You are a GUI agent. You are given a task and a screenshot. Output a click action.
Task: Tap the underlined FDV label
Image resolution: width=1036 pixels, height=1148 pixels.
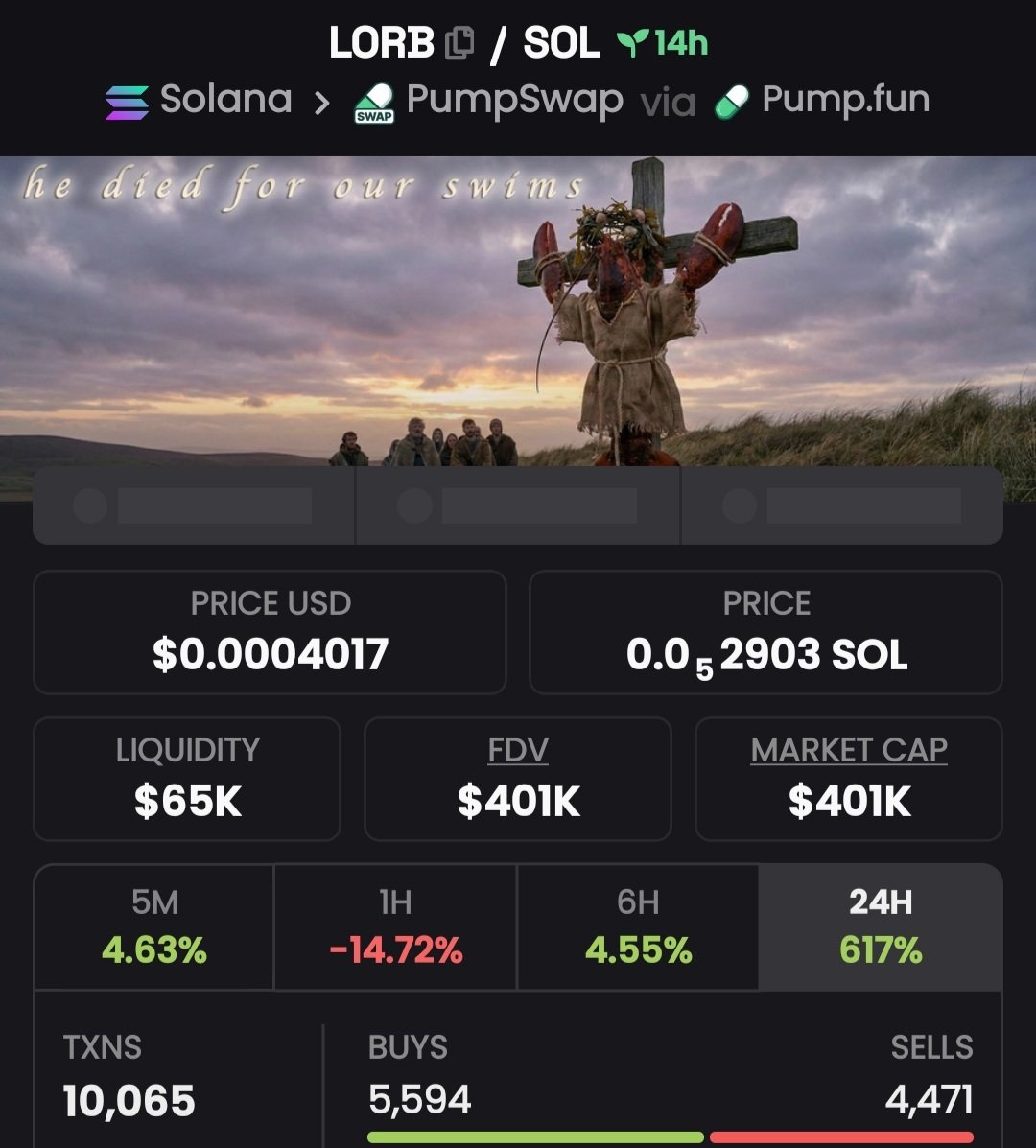click(x=518, y=750)
